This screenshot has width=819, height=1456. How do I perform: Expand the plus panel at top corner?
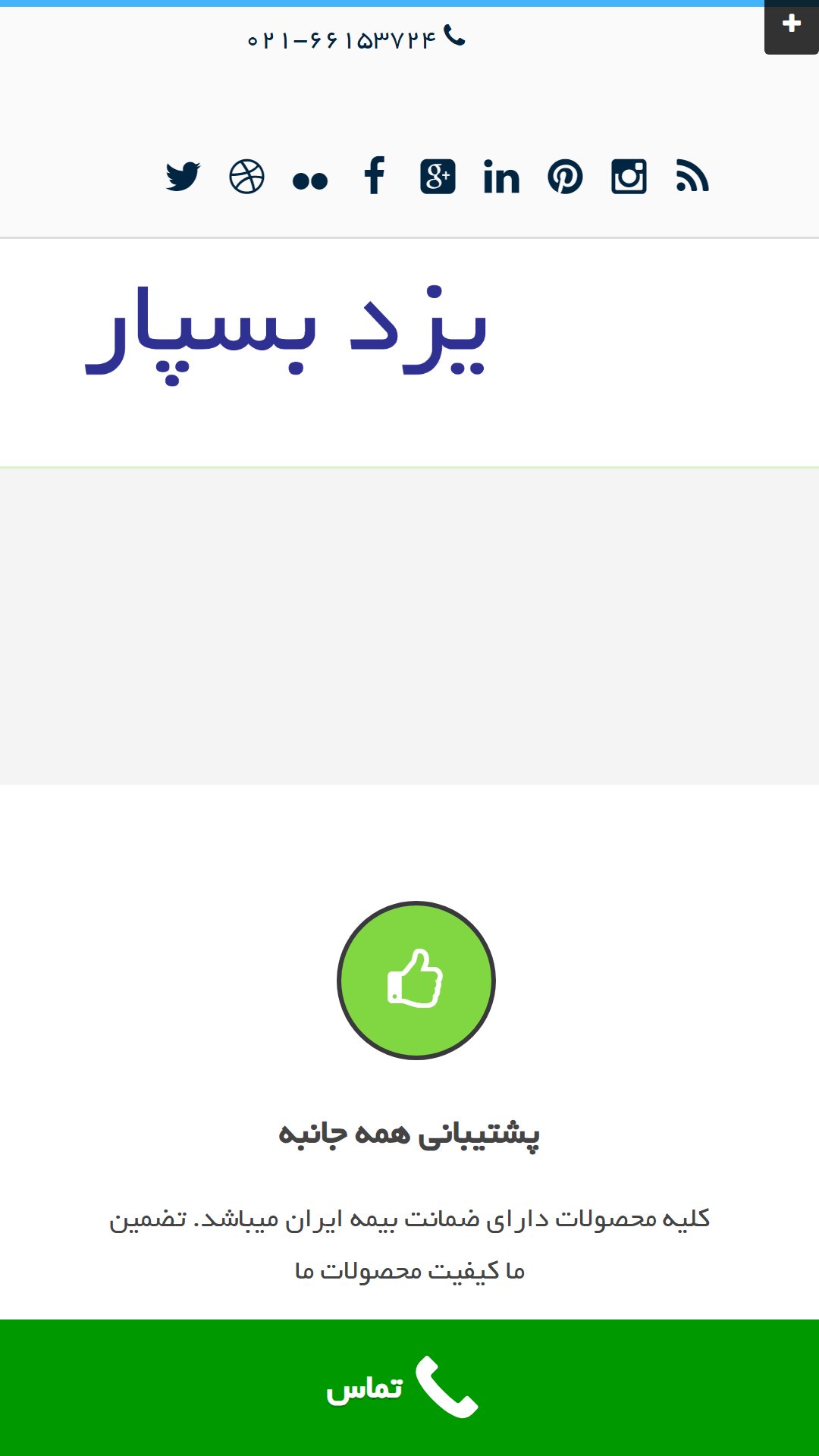792,26
